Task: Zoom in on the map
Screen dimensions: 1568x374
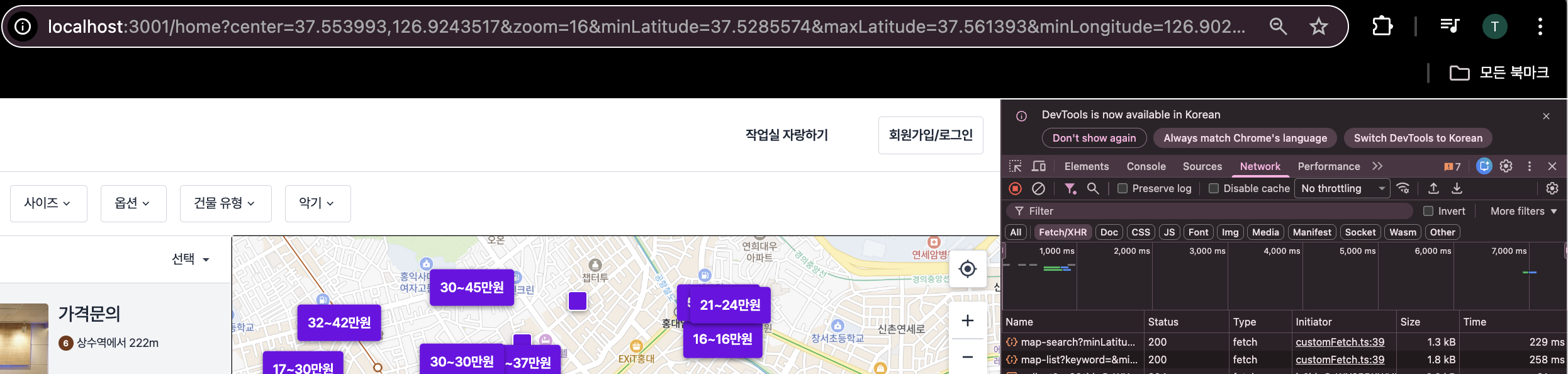Action: [x=967, y=320]
